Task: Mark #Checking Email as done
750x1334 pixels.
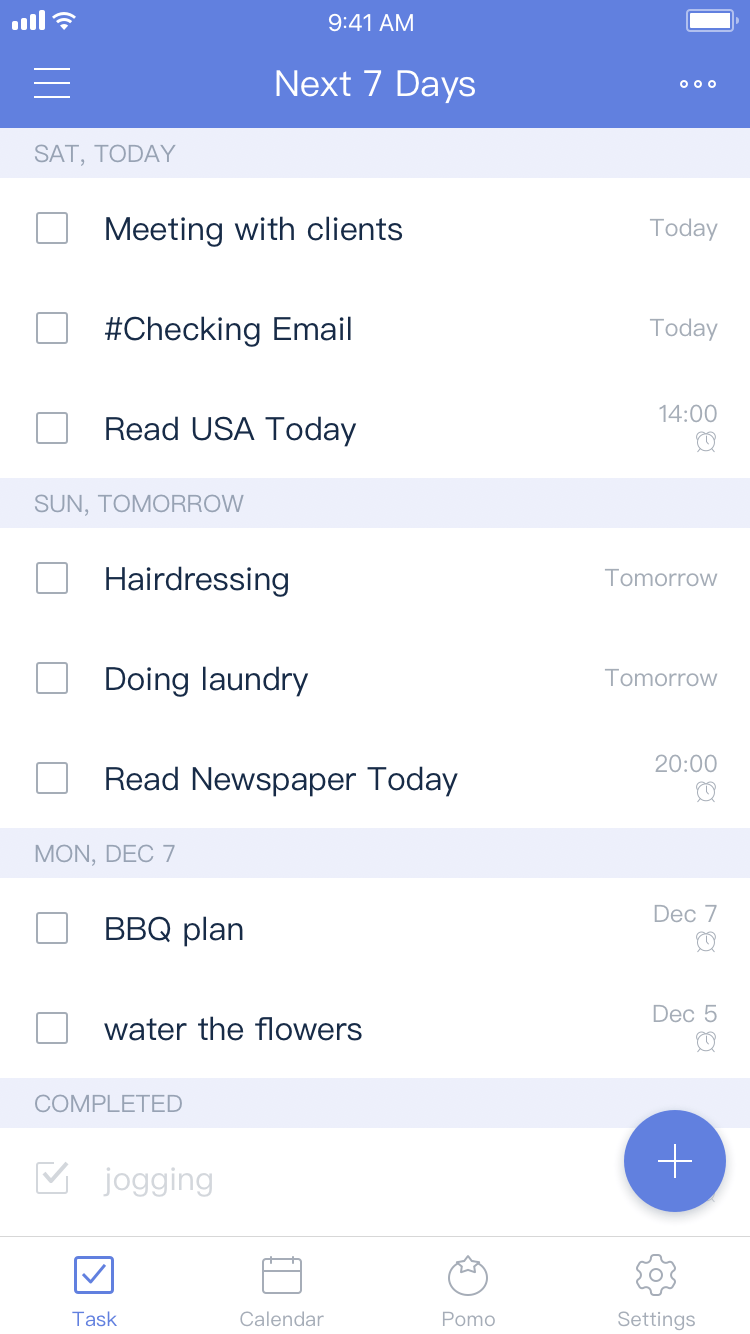Action: (x=52, y=329)
